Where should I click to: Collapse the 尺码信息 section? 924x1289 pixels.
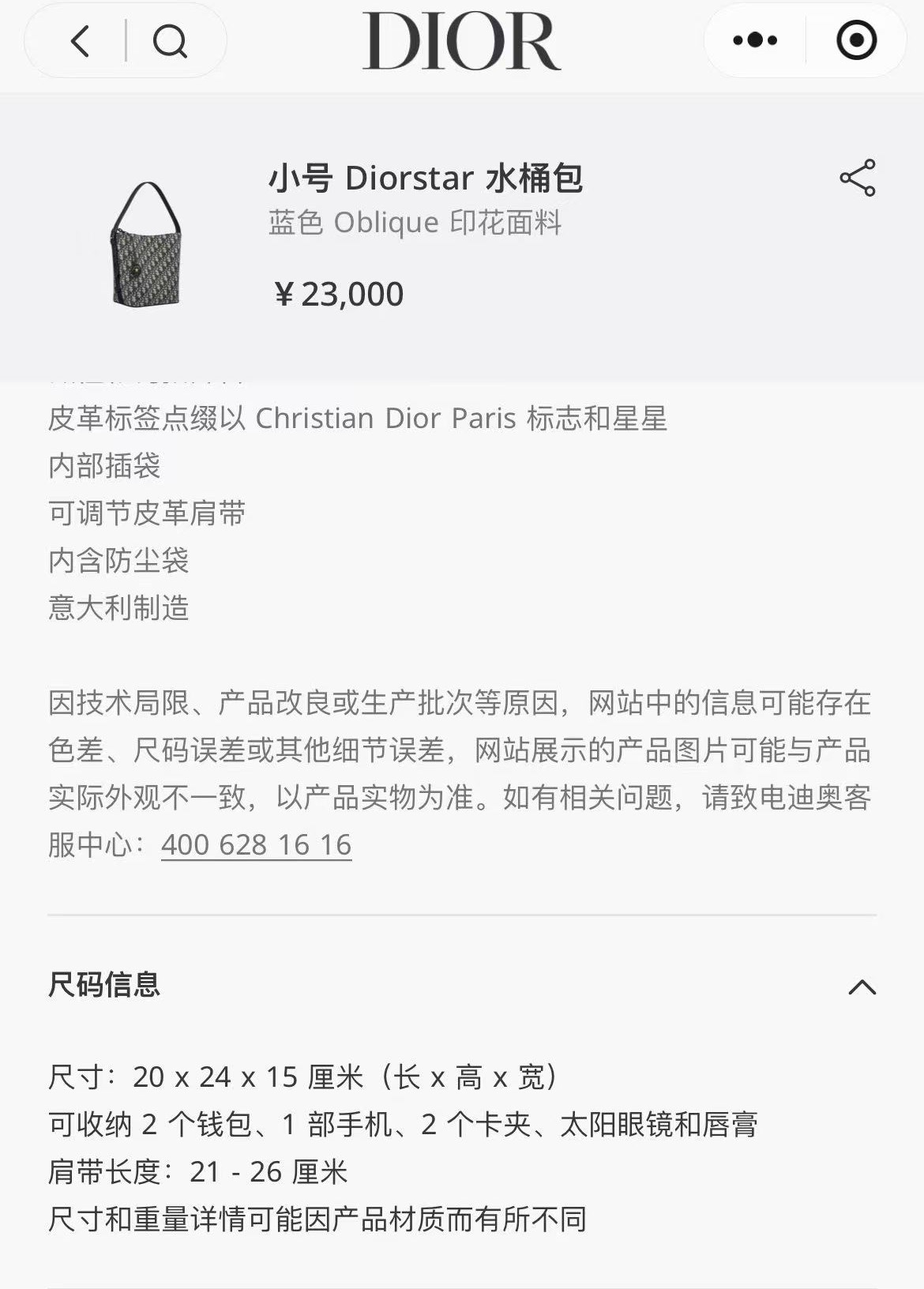click(x=862, y=986)
